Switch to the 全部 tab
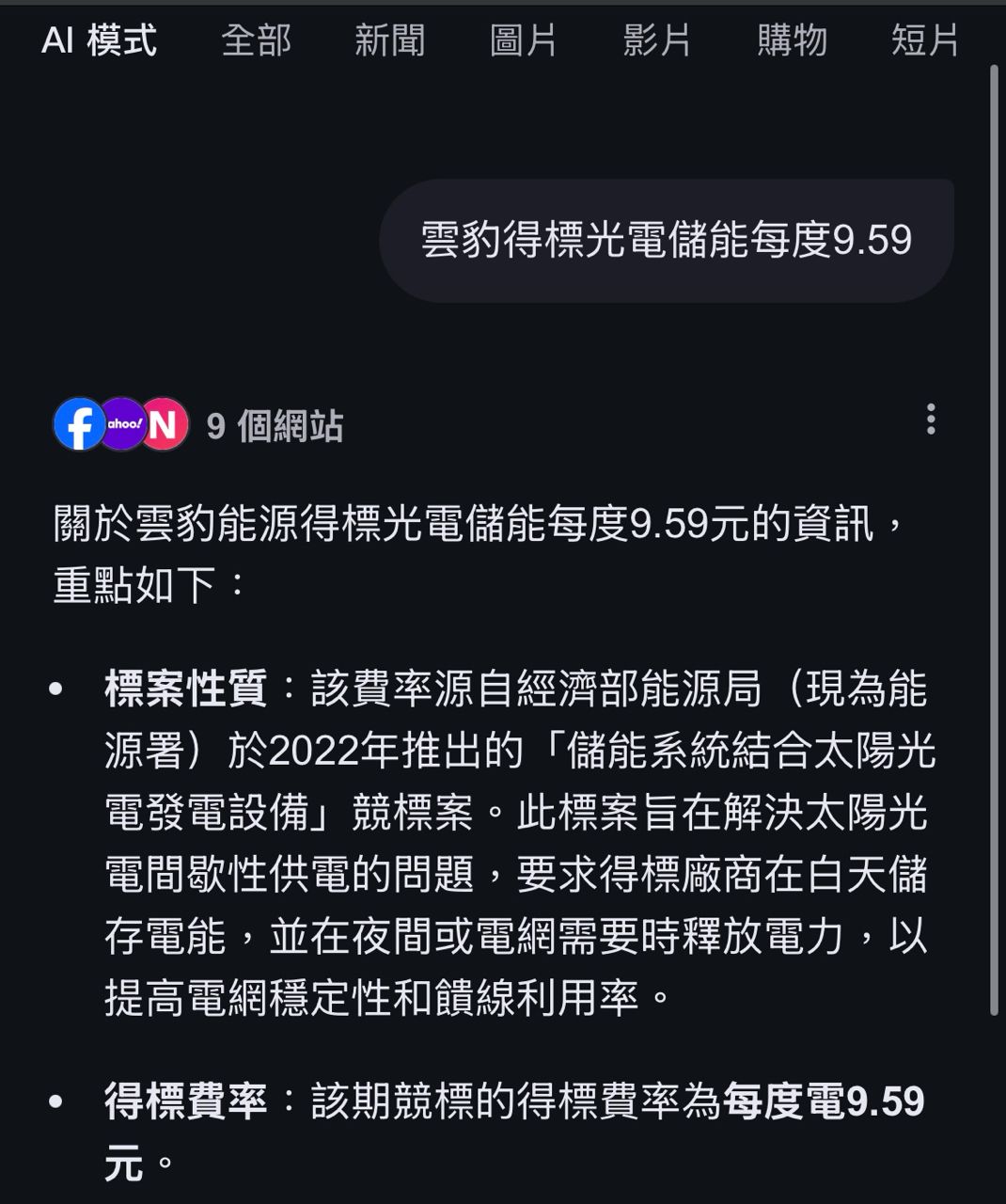 coord(256,40)
